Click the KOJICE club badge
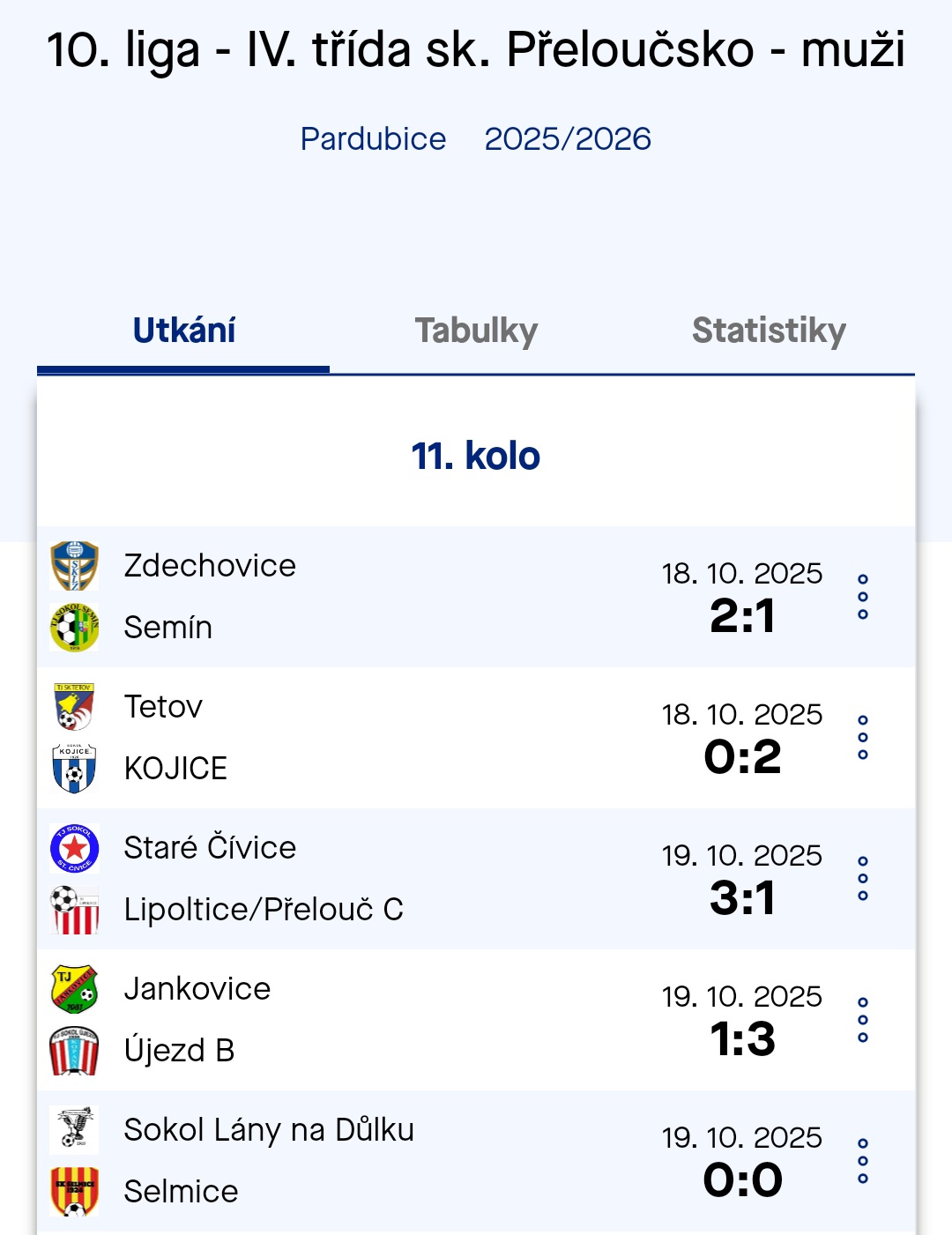The width and height of the screenshot is (952, 1235). click(74, 769)
